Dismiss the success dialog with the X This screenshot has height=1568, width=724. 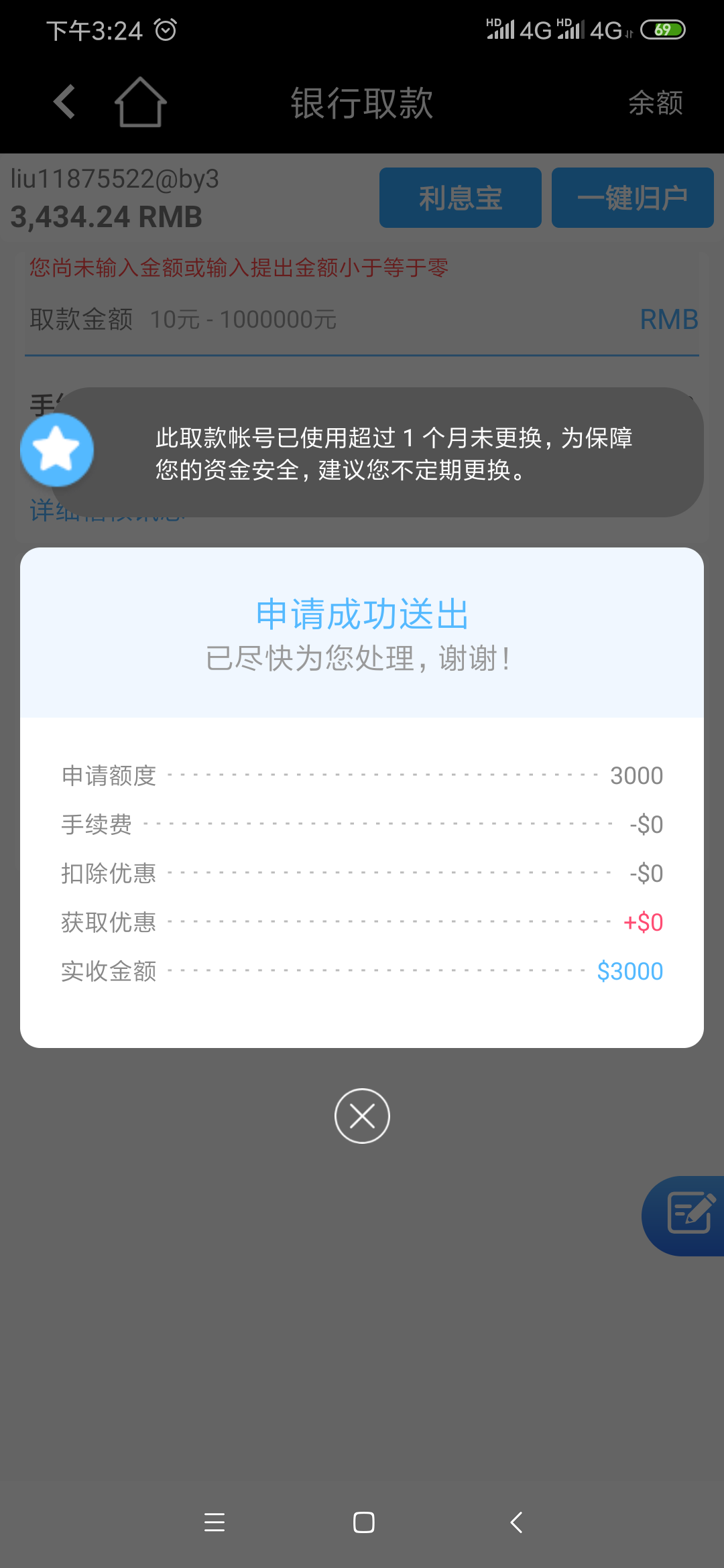(x=362, y=1116)
